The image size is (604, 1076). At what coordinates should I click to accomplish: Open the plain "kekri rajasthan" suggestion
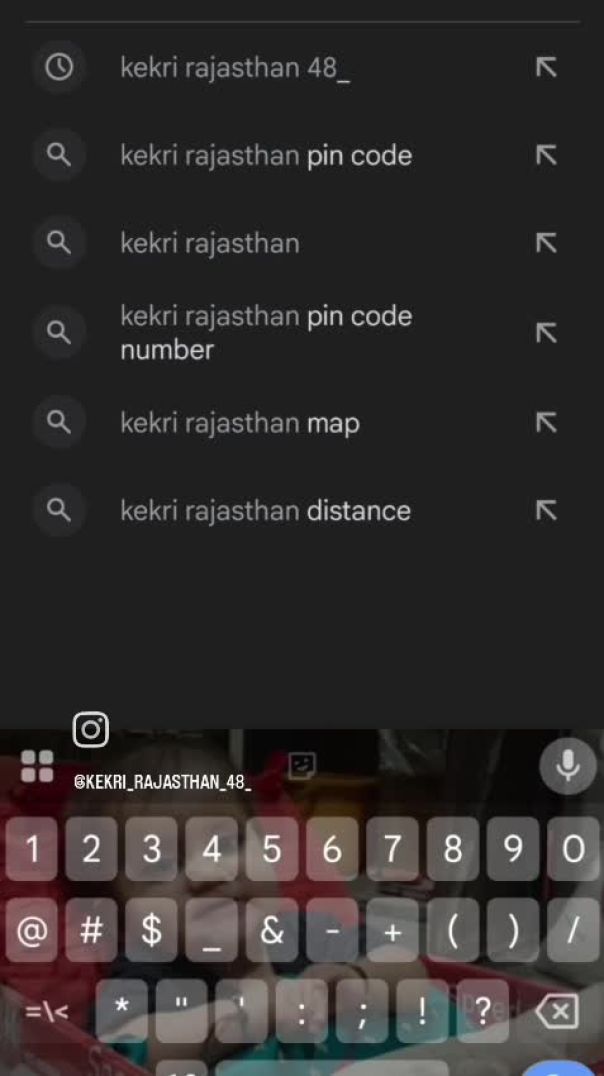[x=209, y=243]
